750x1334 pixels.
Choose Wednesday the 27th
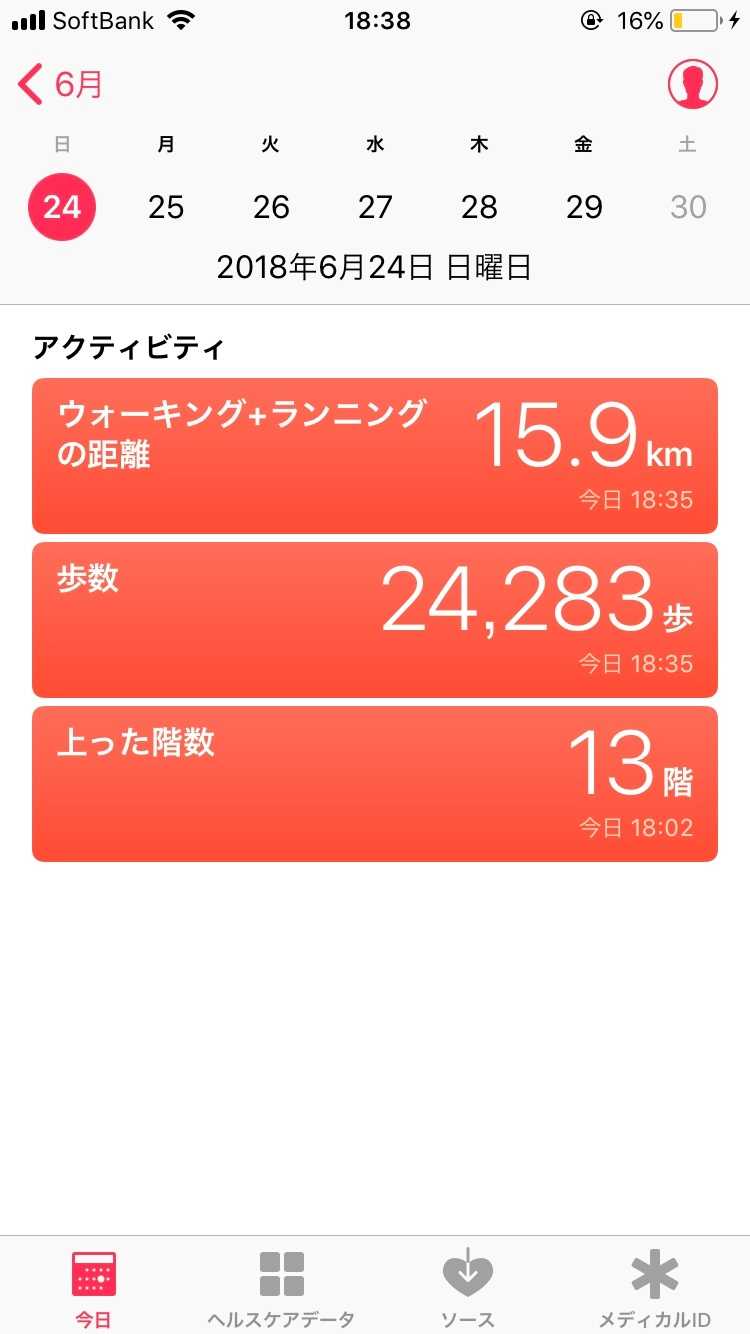(x=375, y=207)
